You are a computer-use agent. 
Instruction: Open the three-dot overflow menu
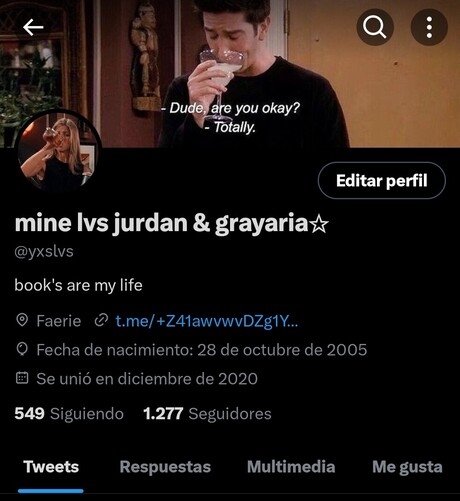point(429,27)
